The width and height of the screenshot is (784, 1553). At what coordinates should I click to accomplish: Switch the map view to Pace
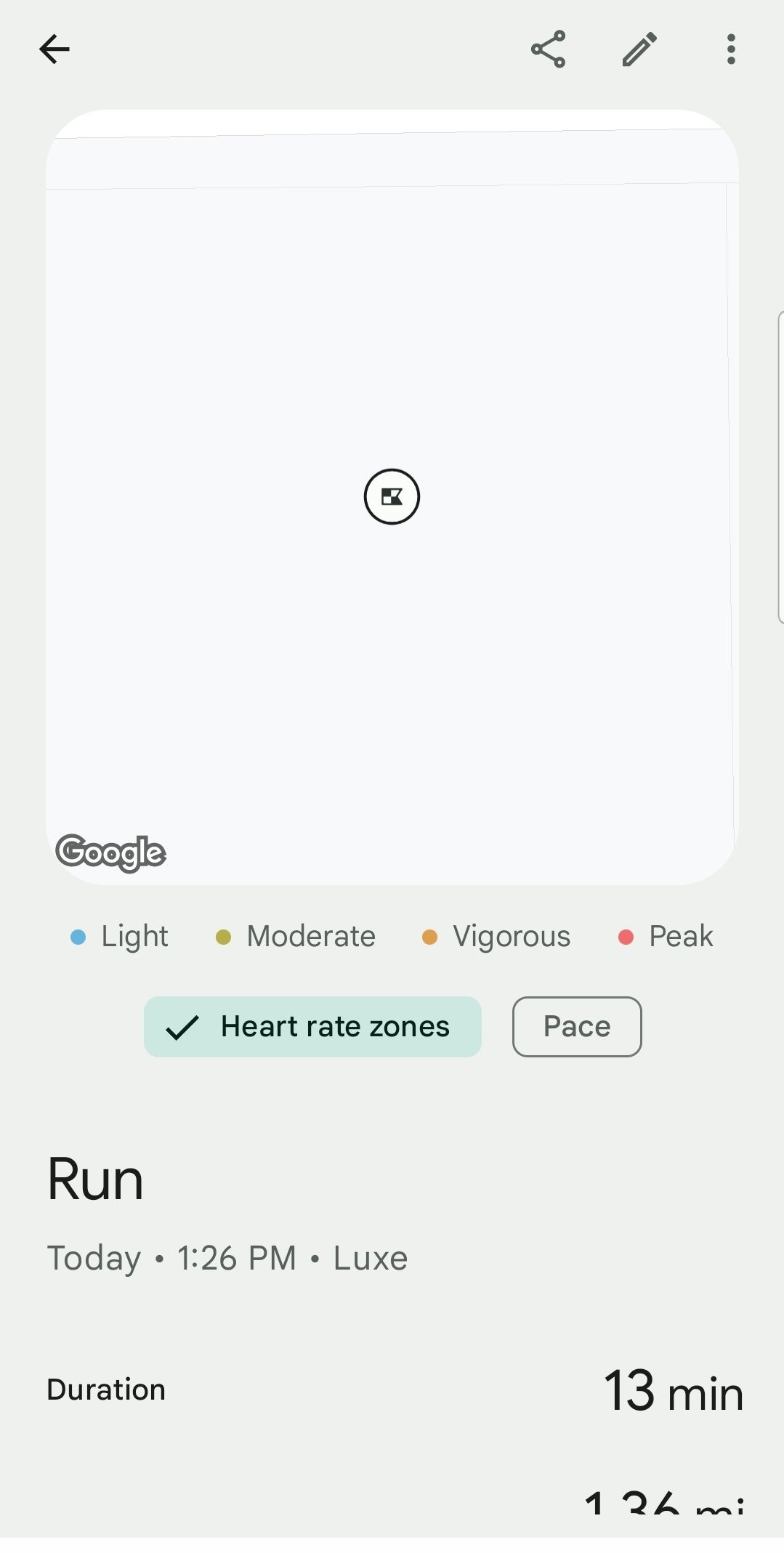coord(577,1026)
